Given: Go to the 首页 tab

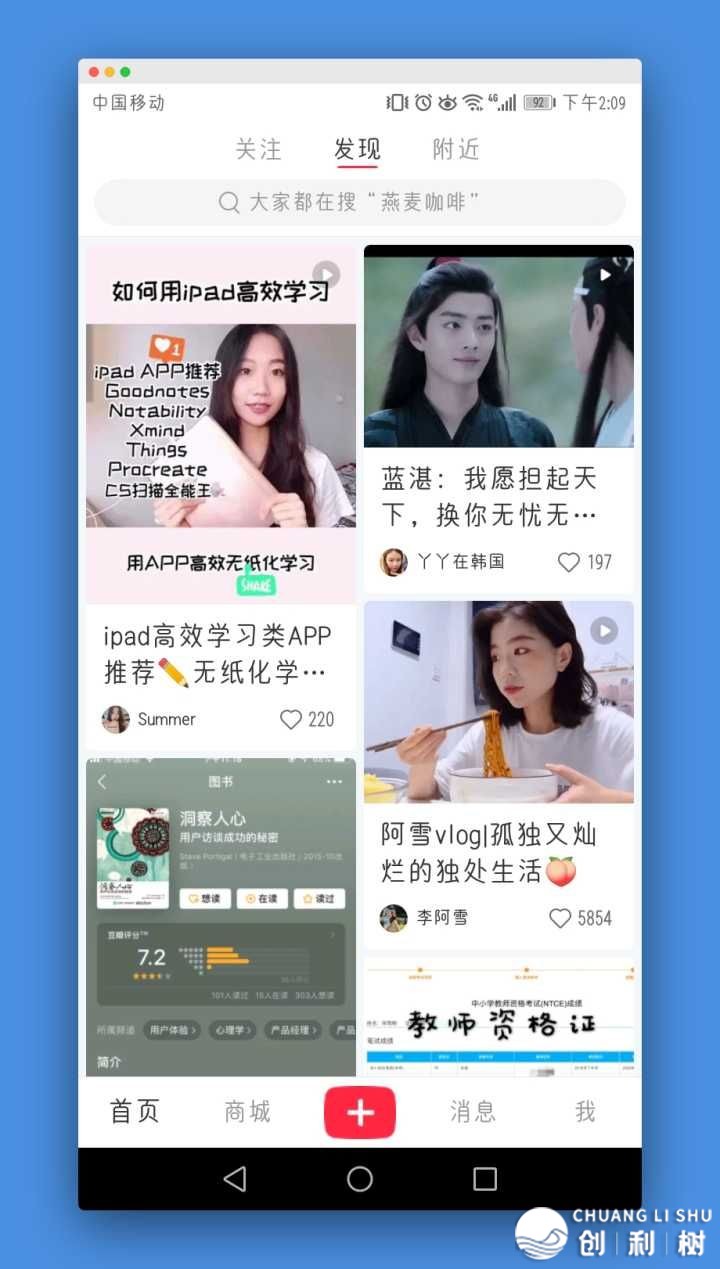Looking at the screenshot, I should tap(135, 1111).
